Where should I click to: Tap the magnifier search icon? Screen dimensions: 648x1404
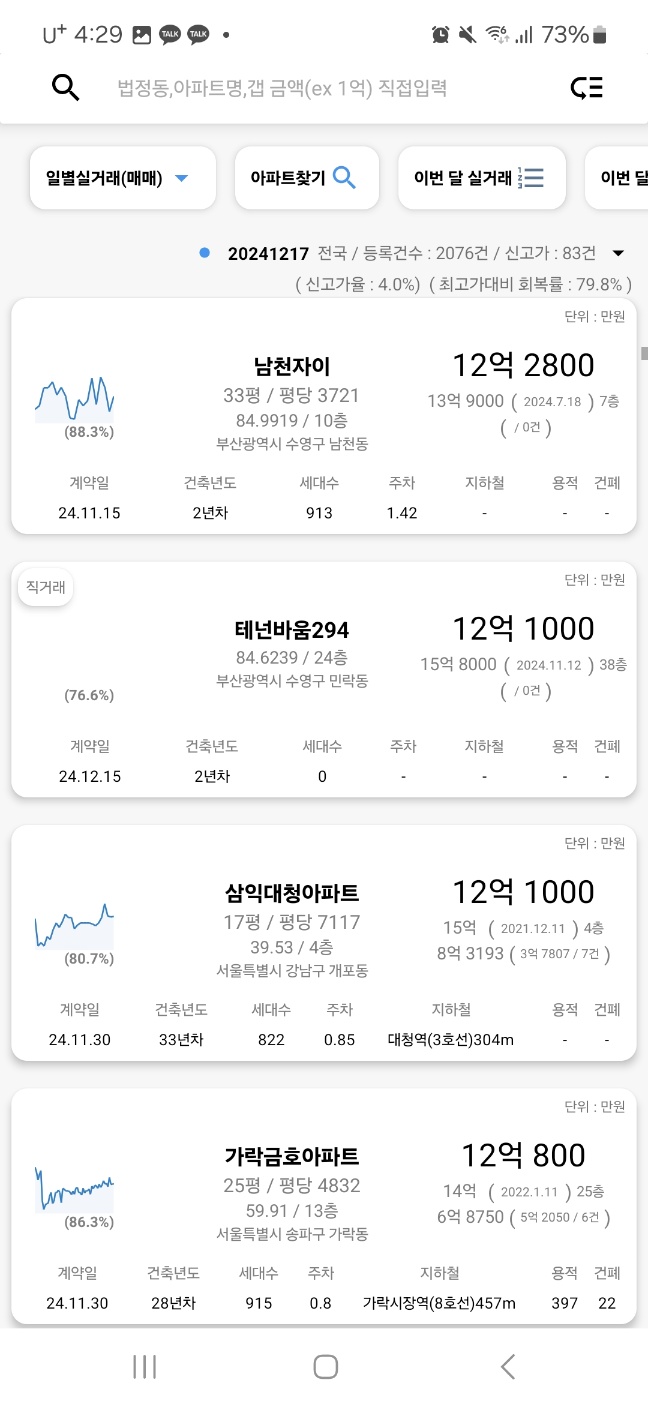65,88
